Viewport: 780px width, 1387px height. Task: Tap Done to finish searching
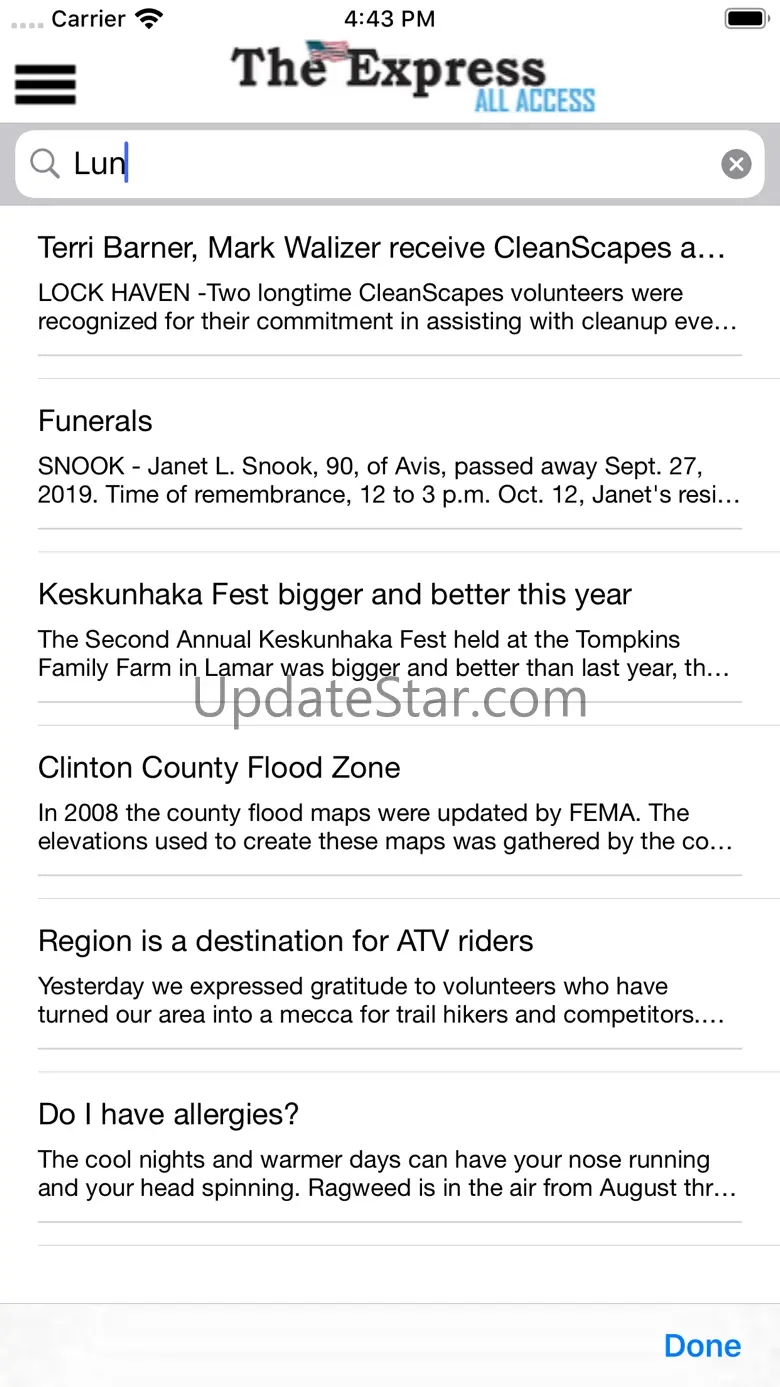702,1346
